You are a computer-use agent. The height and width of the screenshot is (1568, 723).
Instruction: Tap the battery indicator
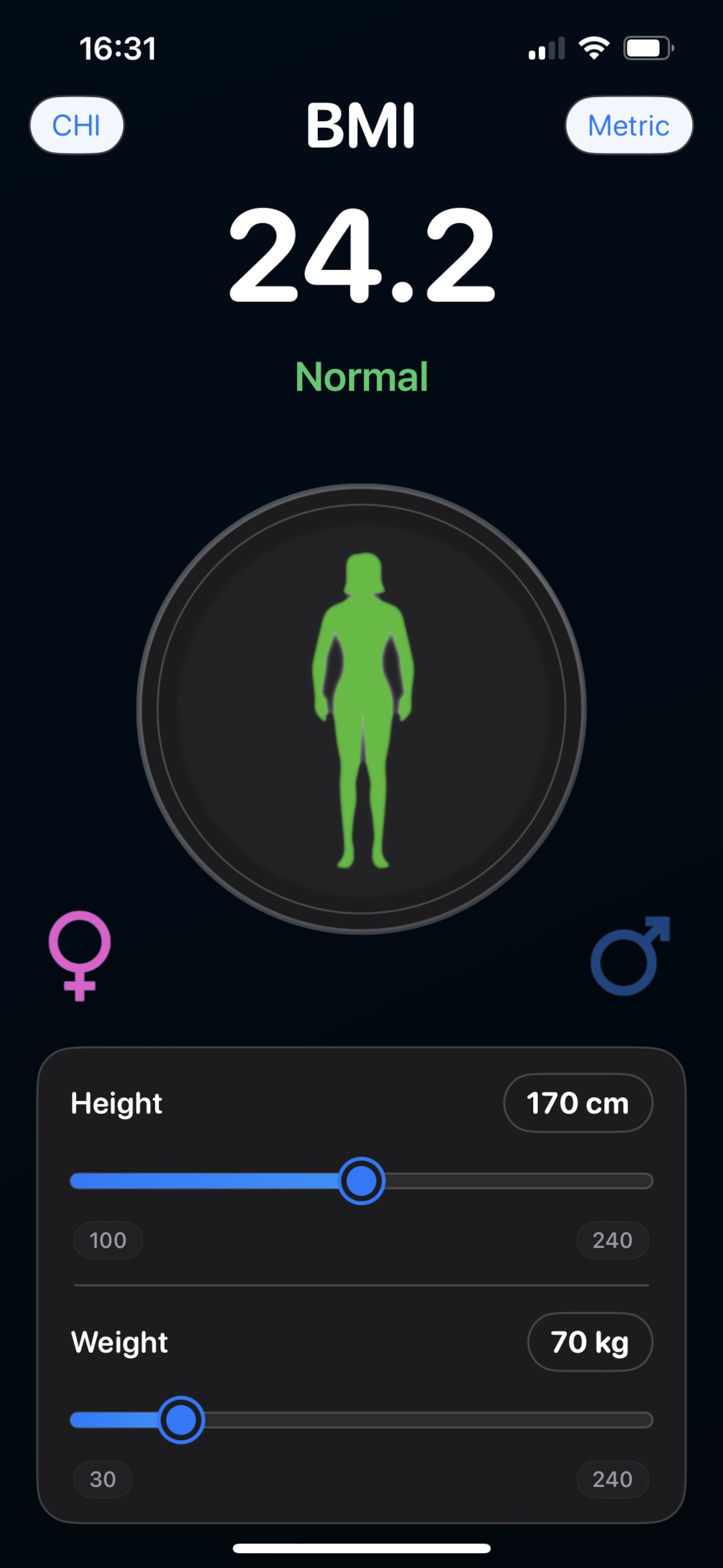[x=647, y=48]
